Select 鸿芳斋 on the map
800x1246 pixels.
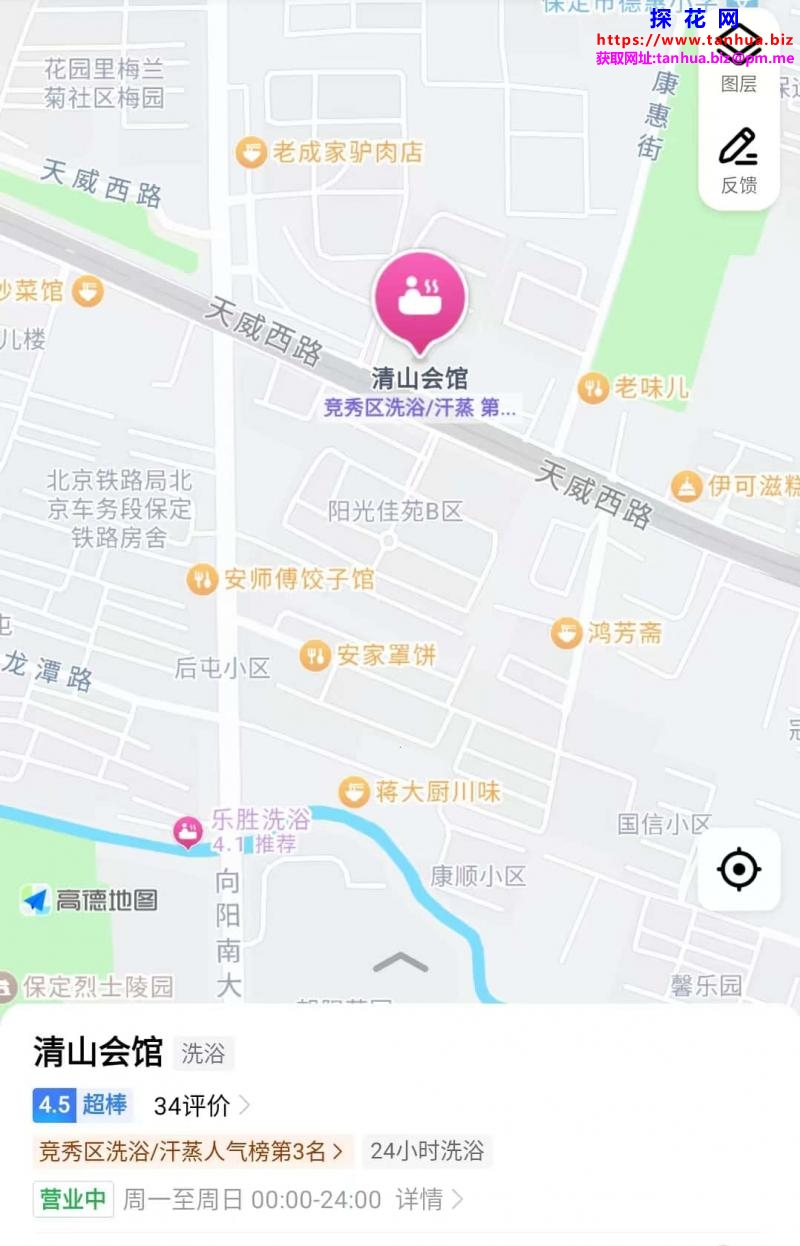coord(607,632)
